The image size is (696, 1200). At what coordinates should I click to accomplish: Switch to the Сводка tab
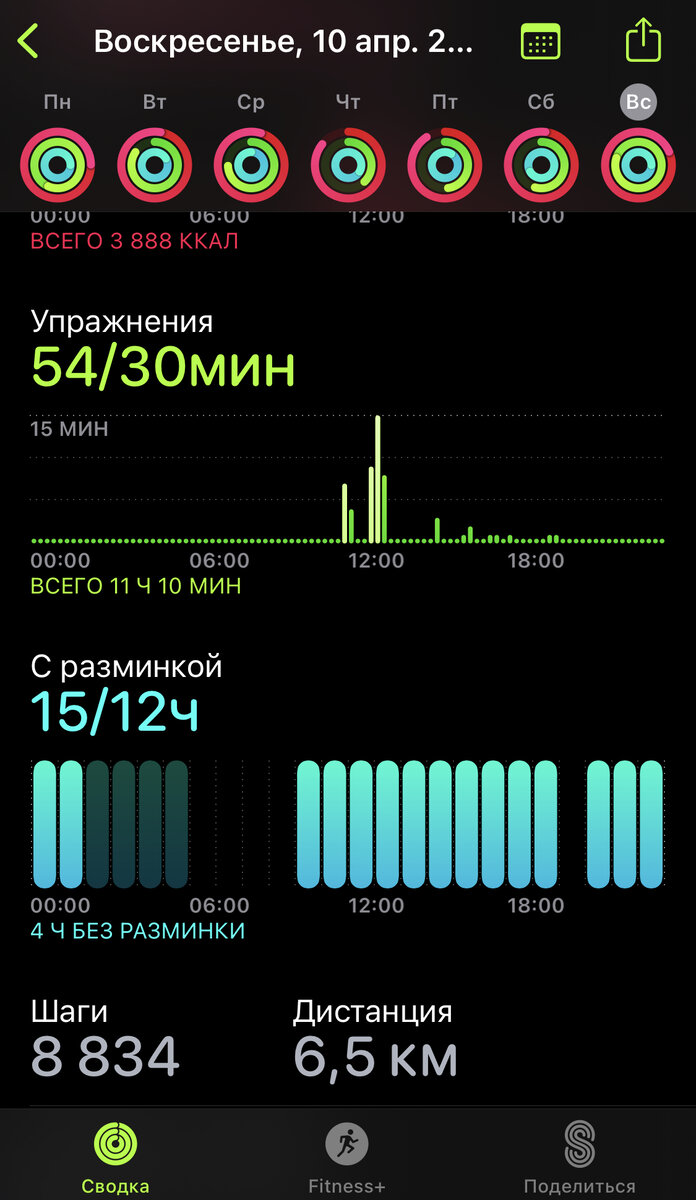click(x=115, y=1155)
